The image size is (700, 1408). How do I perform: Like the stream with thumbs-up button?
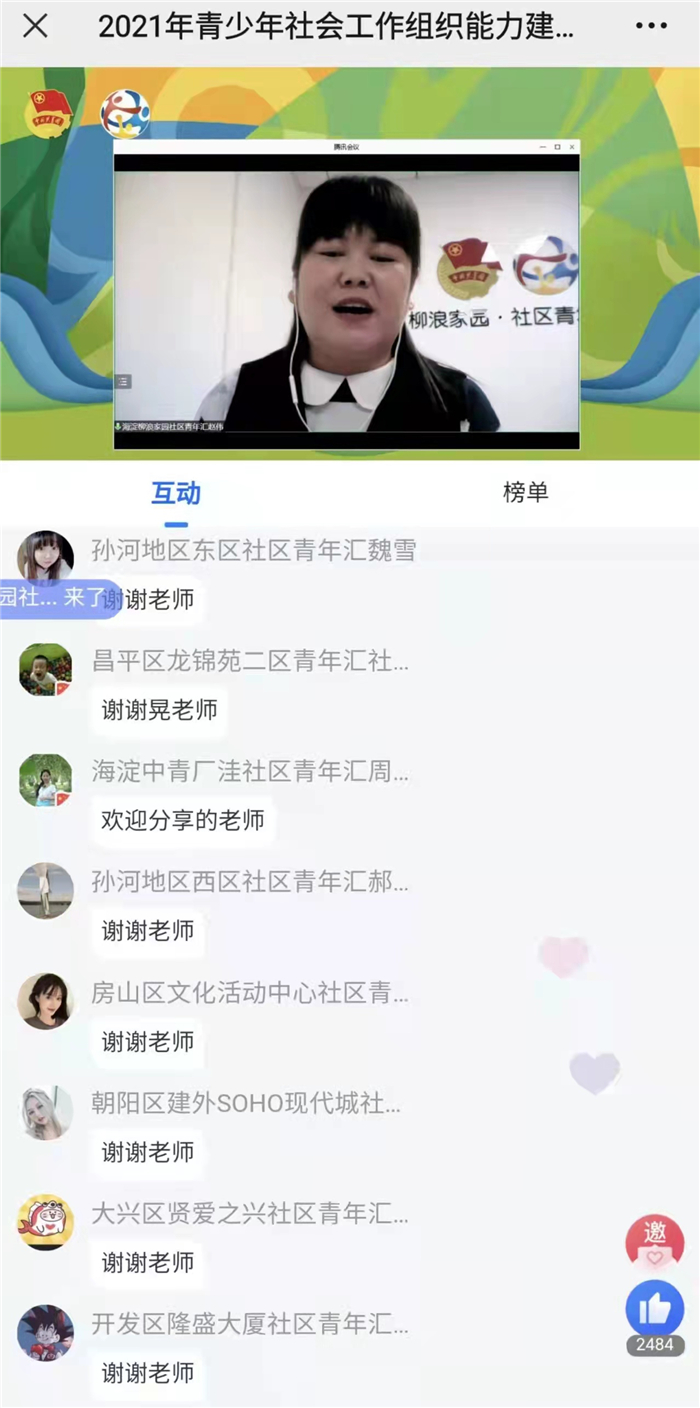pyautogui.click(x=655, y=1308)
